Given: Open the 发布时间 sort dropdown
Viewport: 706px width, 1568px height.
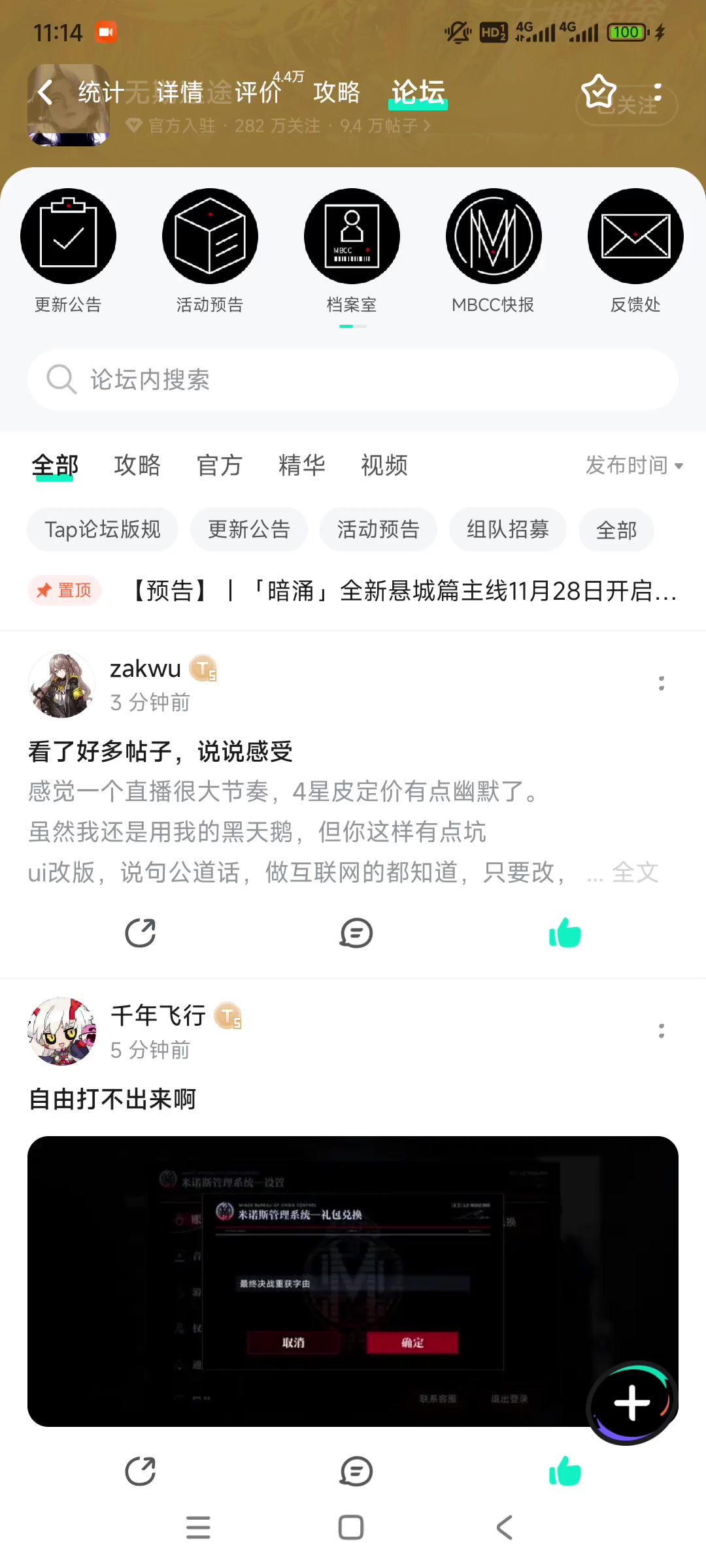Looking at the screenshot, I should point(633,466).
